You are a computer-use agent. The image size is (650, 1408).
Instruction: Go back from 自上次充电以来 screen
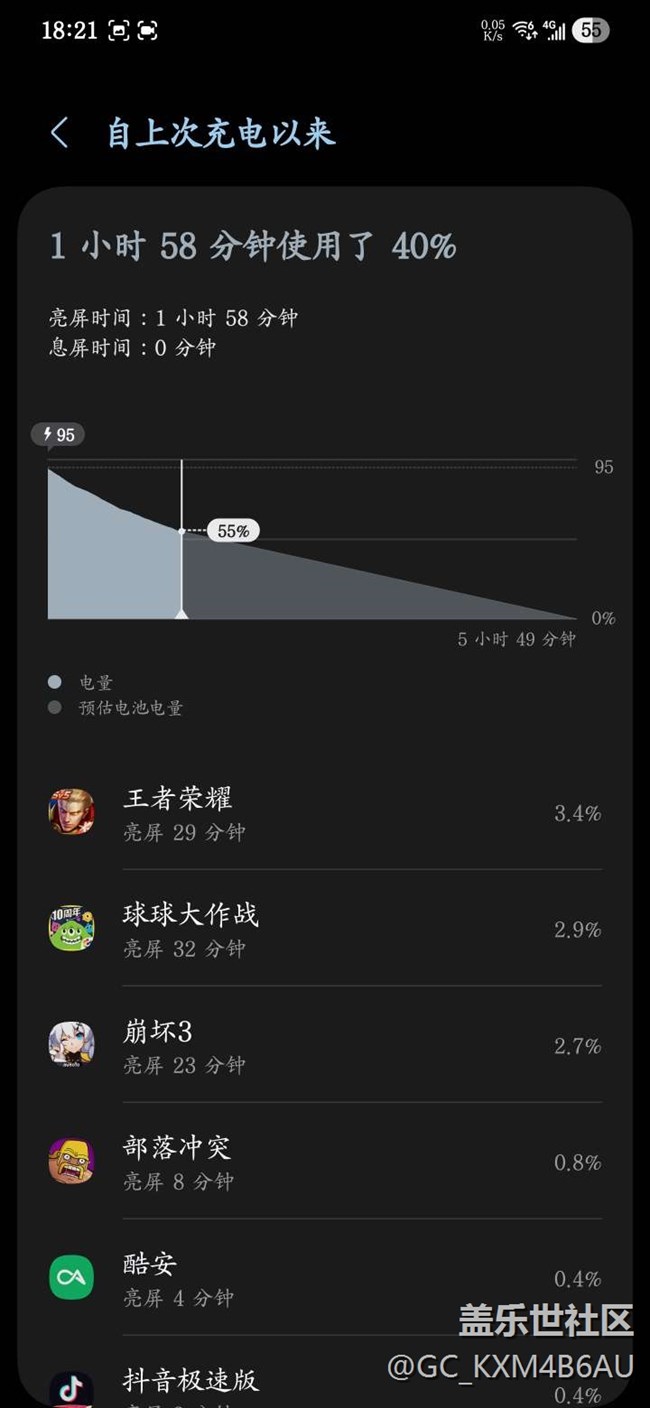pyautogui.click(x=60, y=133)
